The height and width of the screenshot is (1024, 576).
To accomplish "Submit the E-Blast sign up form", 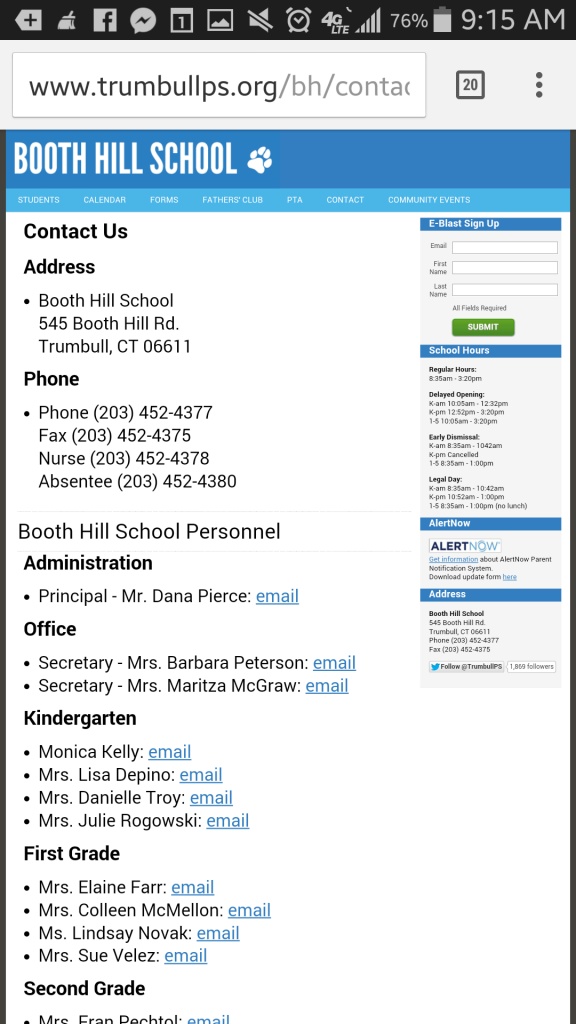I will 483,327.
